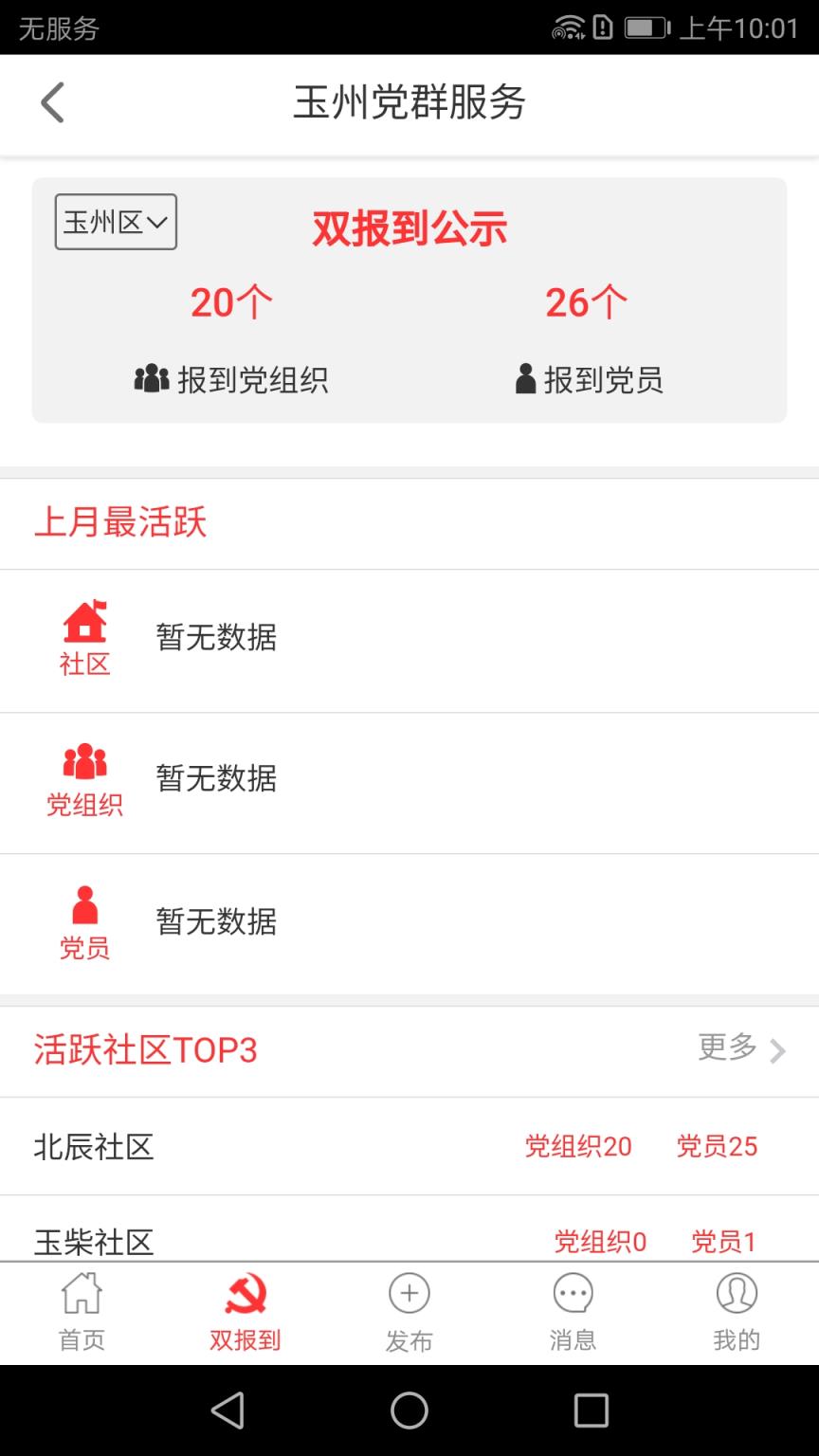
Task: Open 更多 to see more communities
Action: point(728,1048)
